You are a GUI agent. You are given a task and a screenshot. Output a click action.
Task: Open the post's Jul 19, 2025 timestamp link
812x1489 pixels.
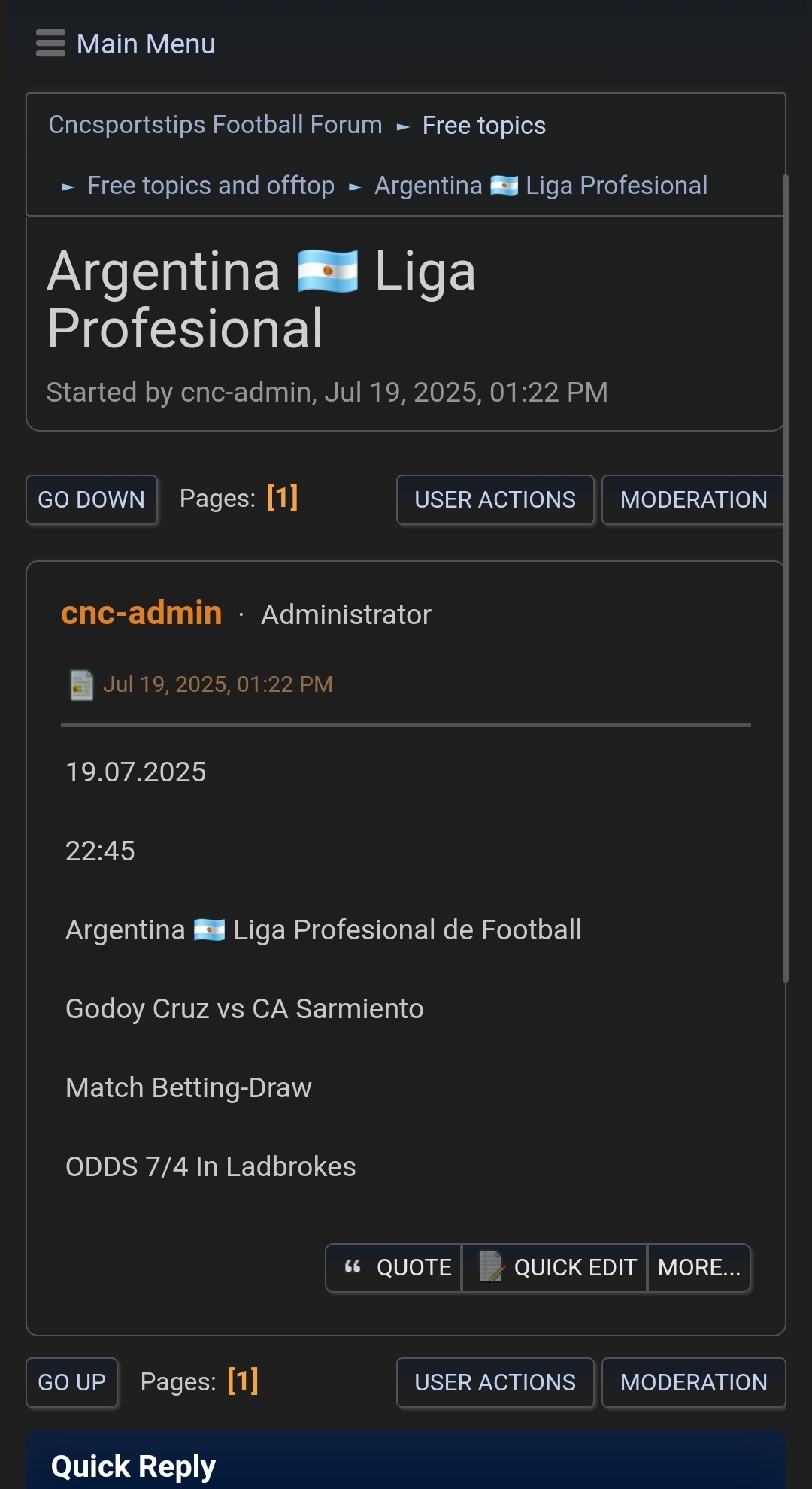click(x=218, y=684)
